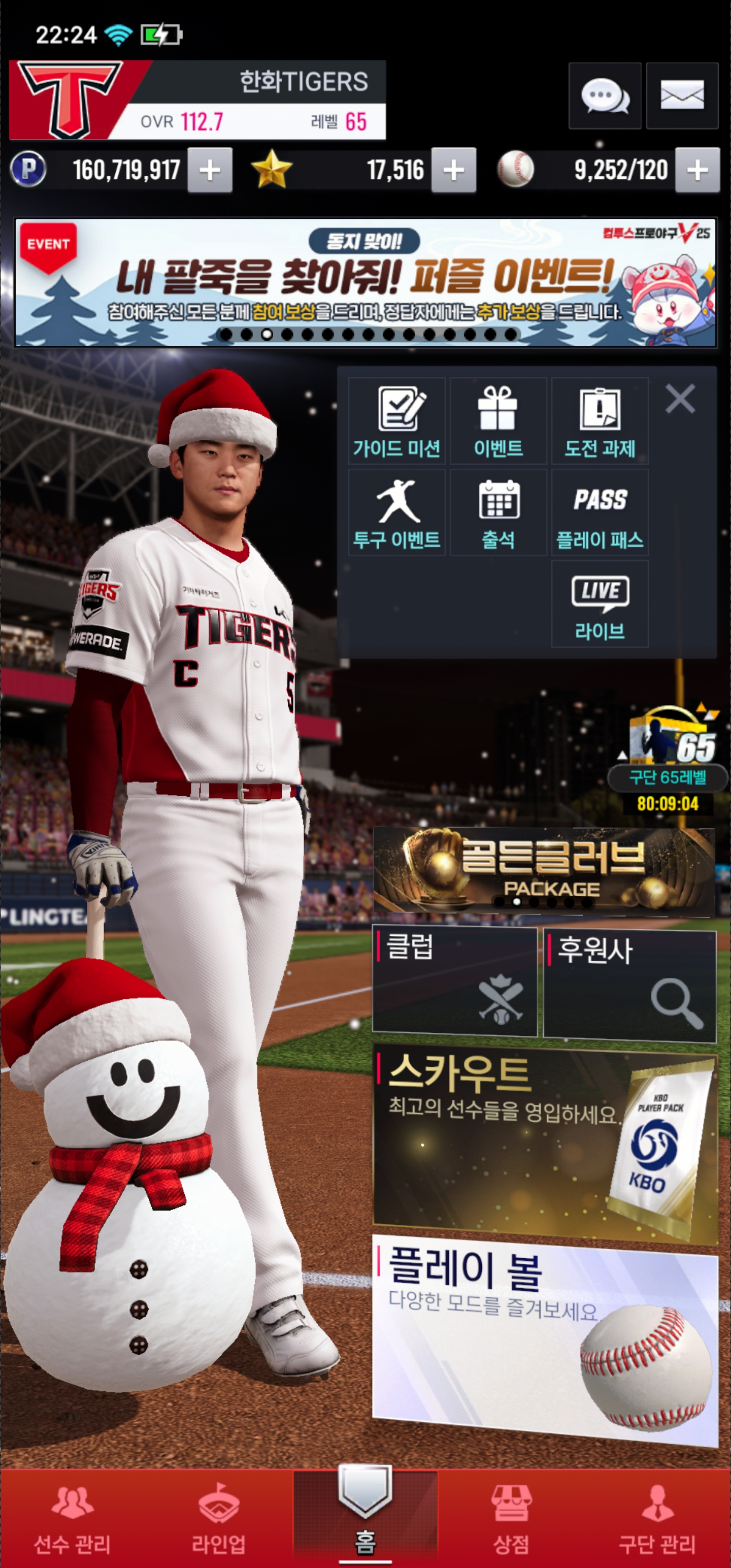Open the chat speech bubble icon
Screen dimensions: 731x1568
[x=605, y=96]
